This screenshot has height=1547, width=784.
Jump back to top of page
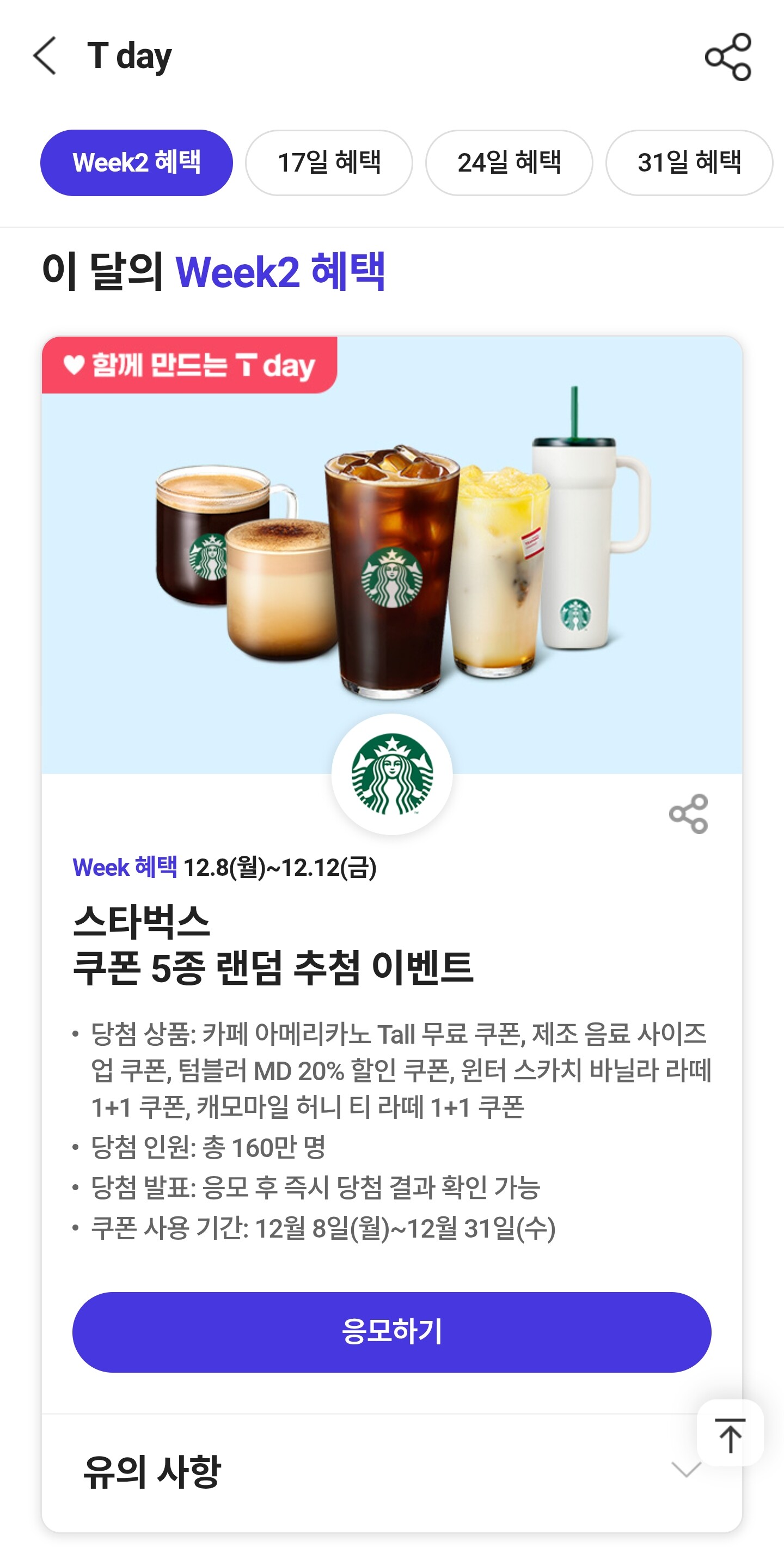730,1435
